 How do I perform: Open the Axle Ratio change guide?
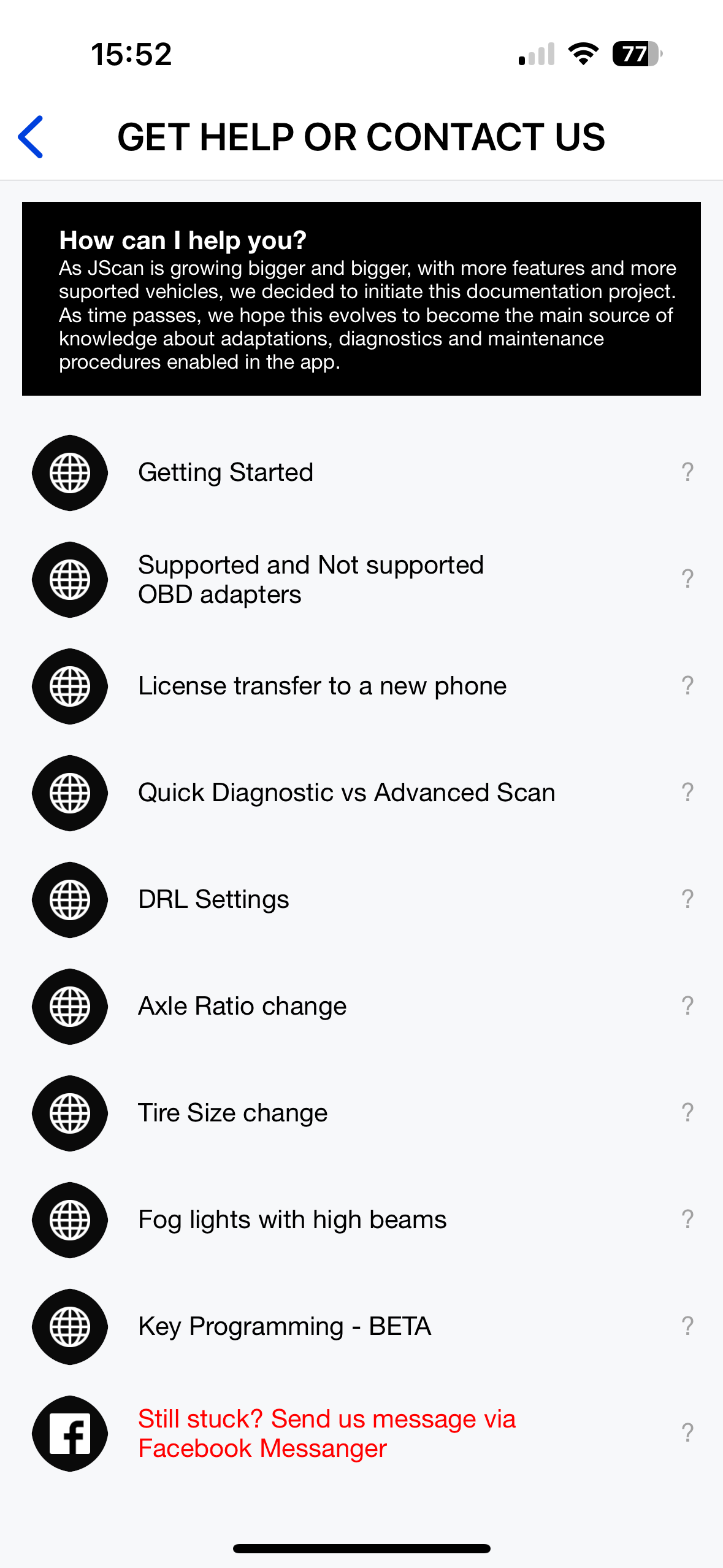[x=242, y=1006]
